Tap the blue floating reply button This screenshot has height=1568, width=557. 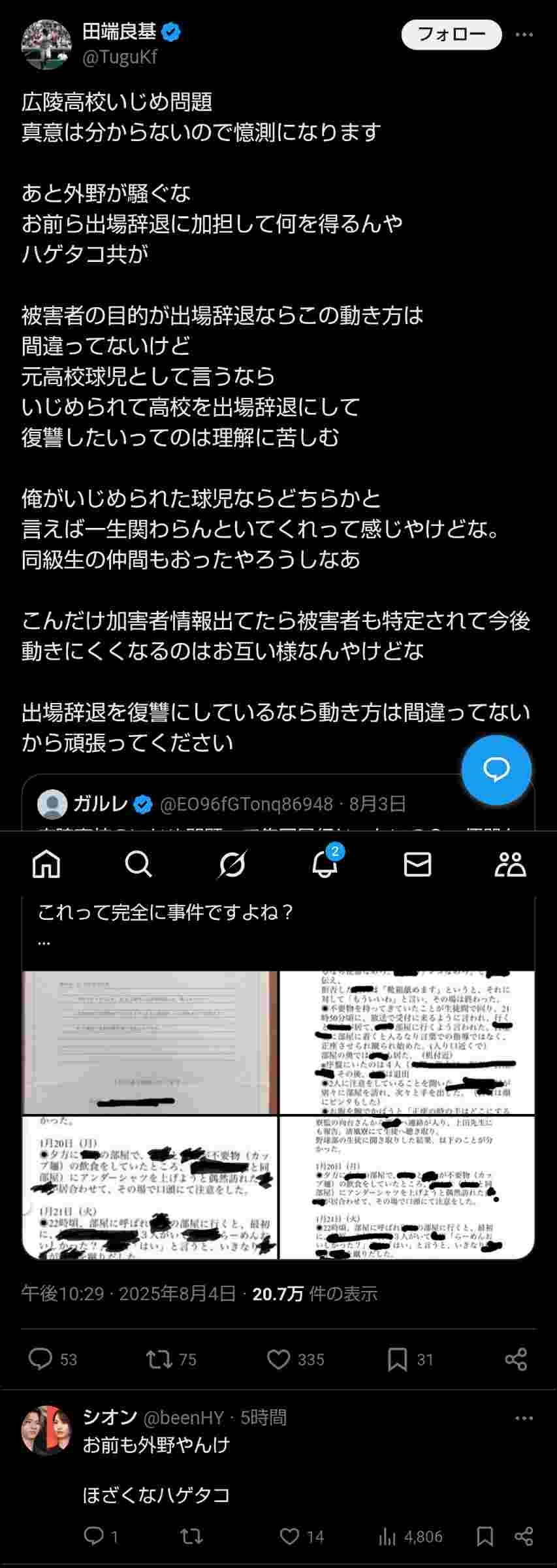pyautogui.click(x=496, y=770)
